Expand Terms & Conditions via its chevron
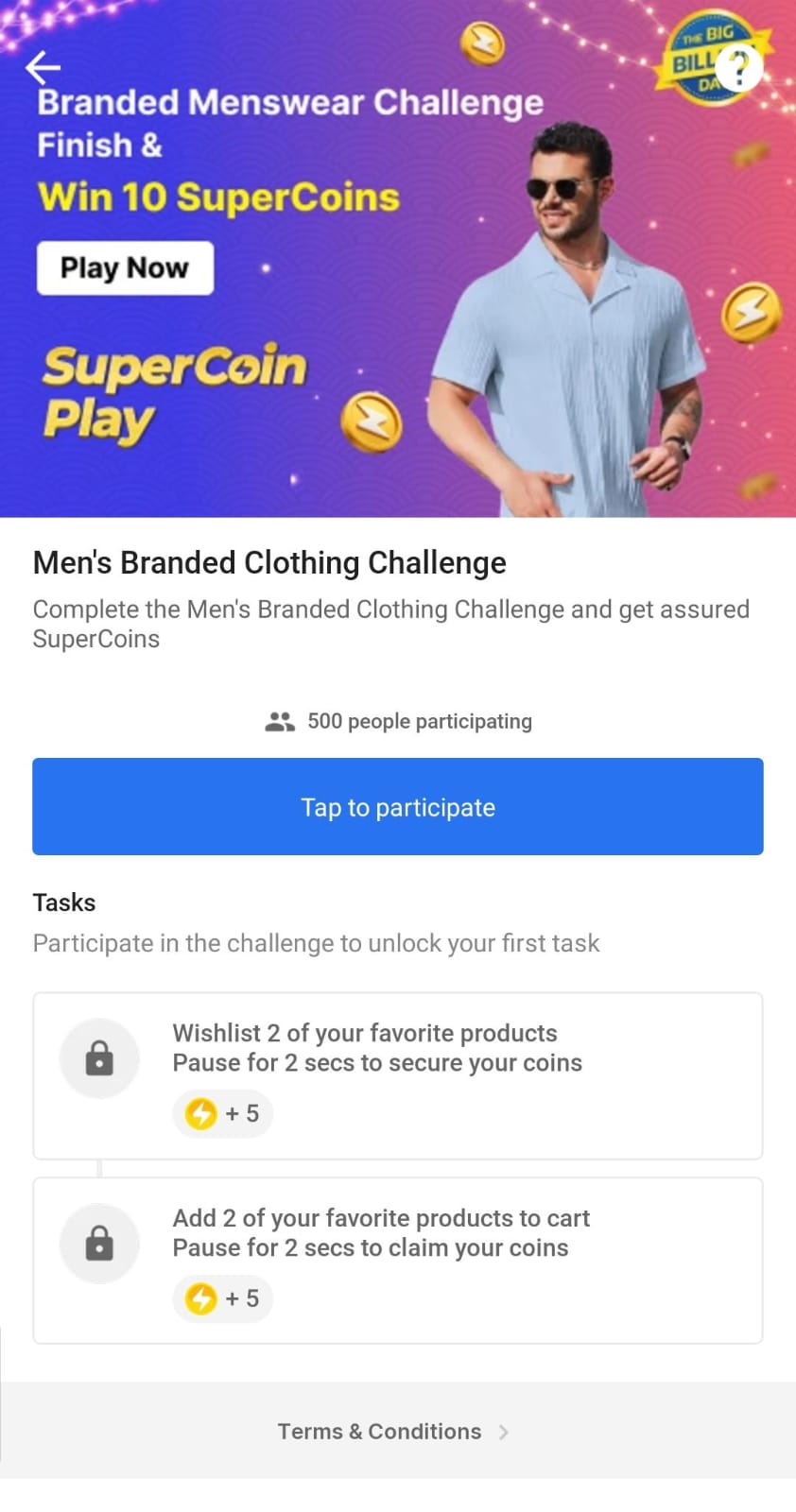 (x=504, y=1432)
